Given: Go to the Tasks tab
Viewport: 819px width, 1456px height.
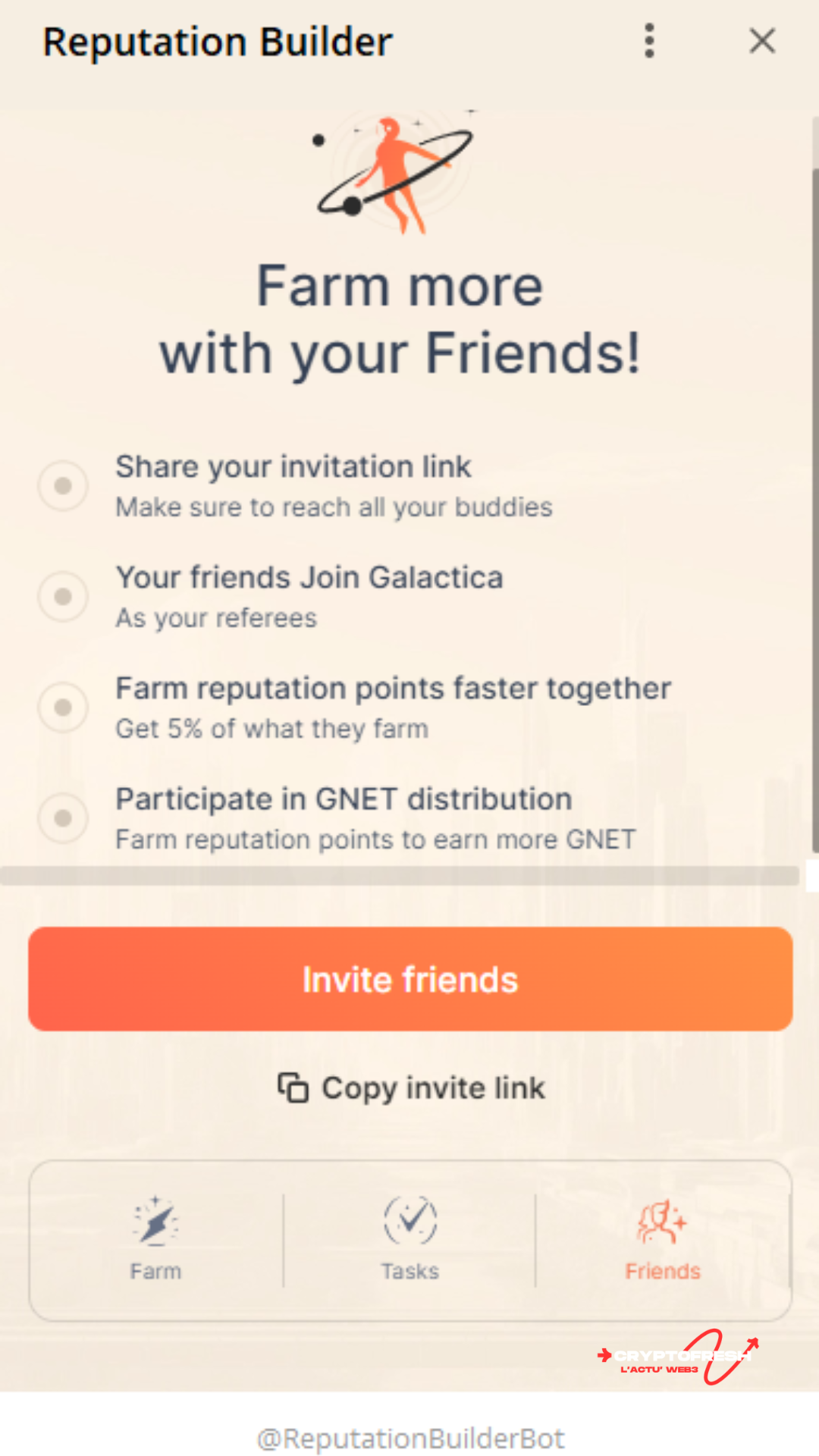Looking at the screenshot, I should [409, 1239].
